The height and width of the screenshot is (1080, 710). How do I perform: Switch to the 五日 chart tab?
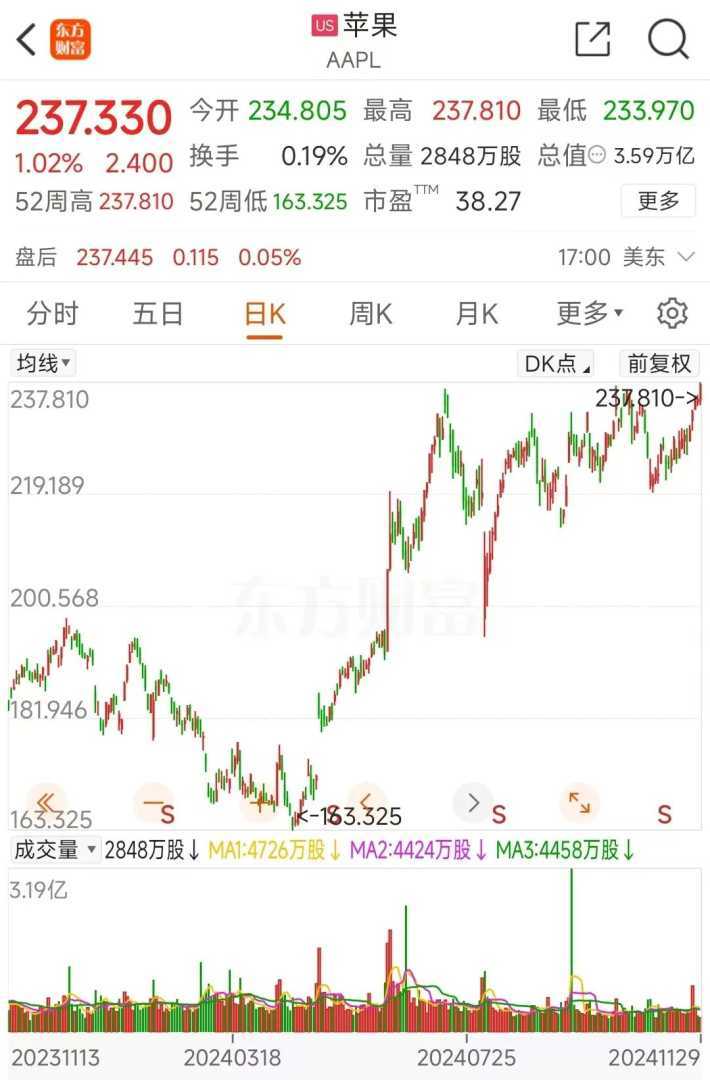tap(158, 314)
